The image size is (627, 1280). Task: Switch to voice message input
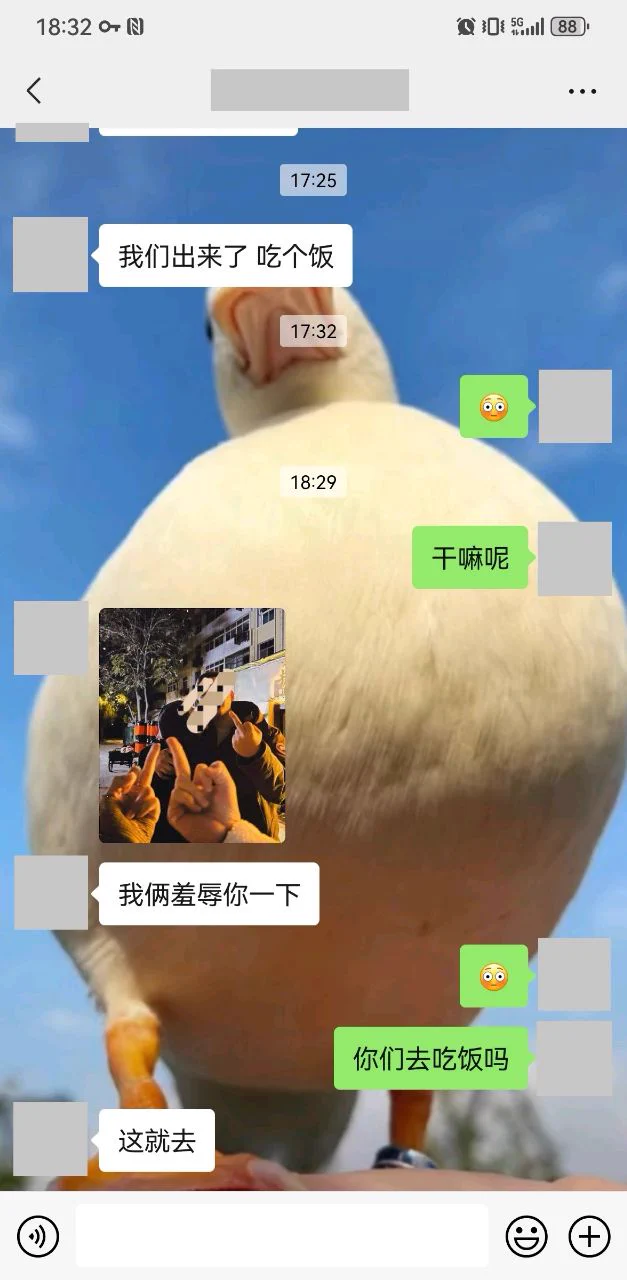[x=38, y=1237]
